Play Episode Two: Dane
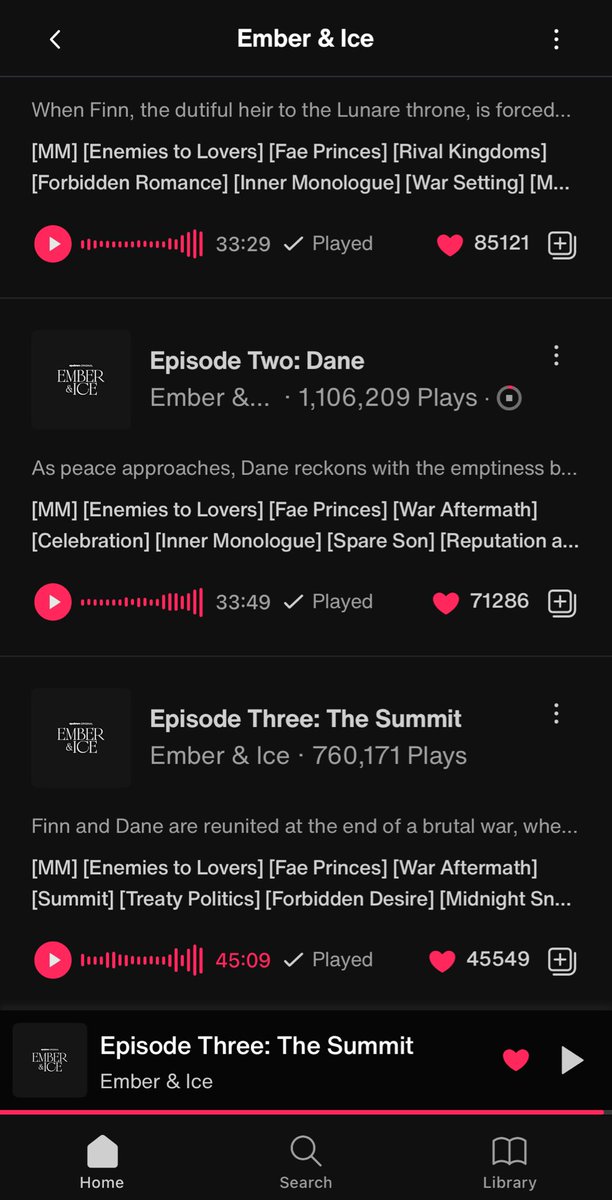This screenshot has width=612, height=1200. (x=53, y=601)
